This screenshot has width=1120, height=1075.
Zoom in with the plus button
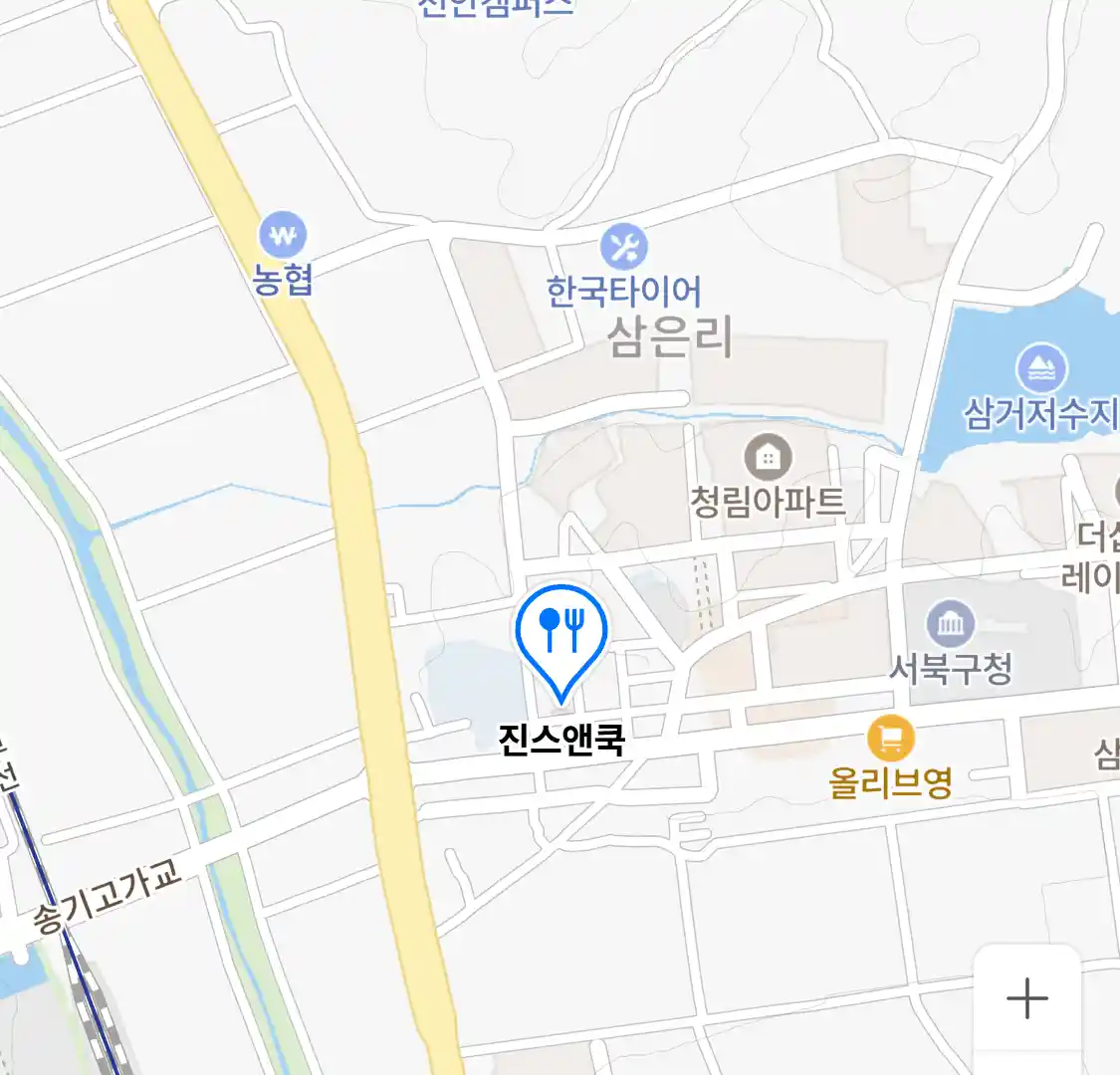coord(1026,998)
